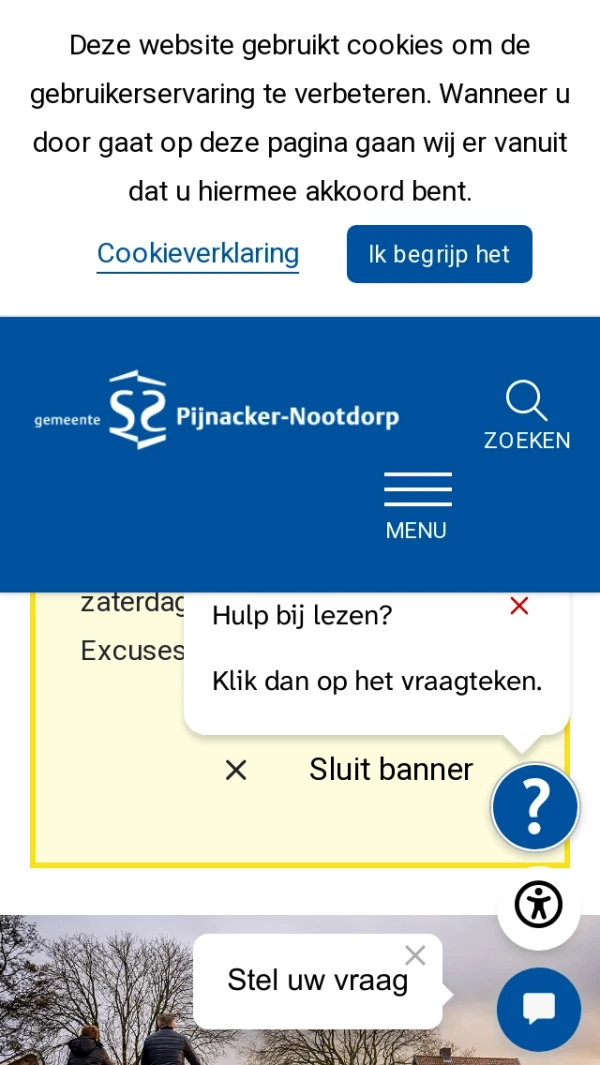
Task: Dismiss the 'Hulp bij lezen?' tooltip
Action: tap(519, 606)
